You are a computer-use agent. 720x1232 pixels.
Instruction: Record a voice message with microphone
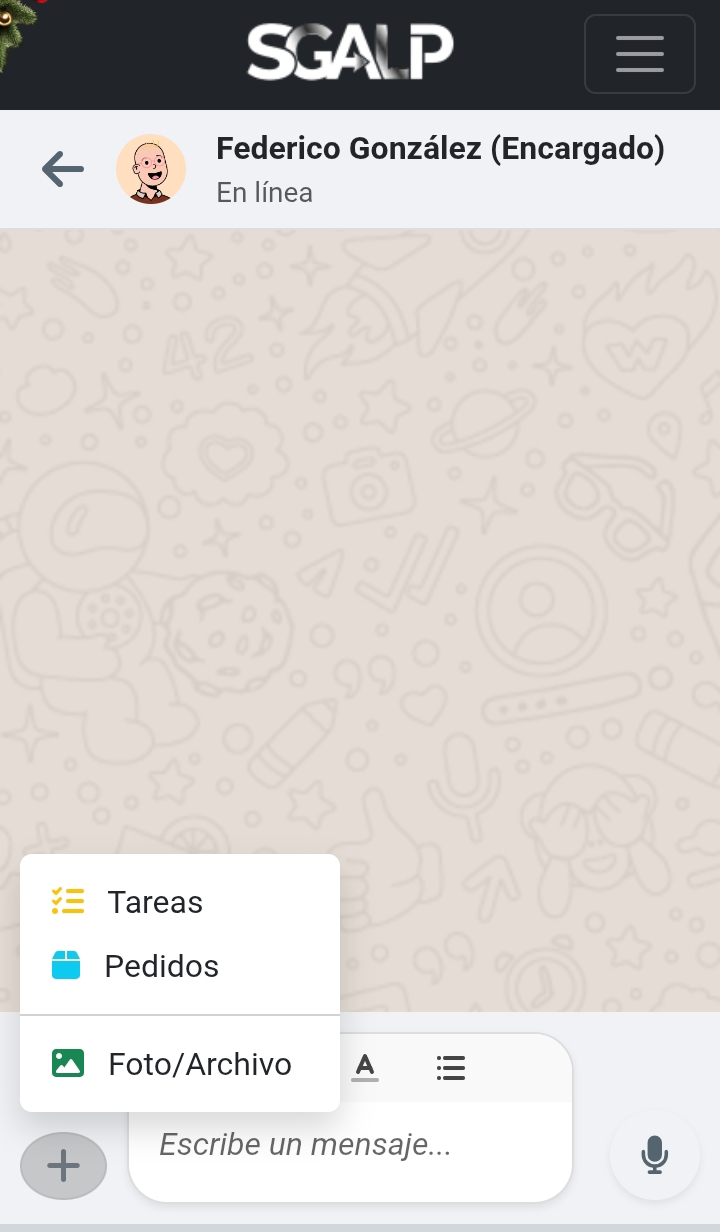pyautogui.click(x=654, y=1155)
